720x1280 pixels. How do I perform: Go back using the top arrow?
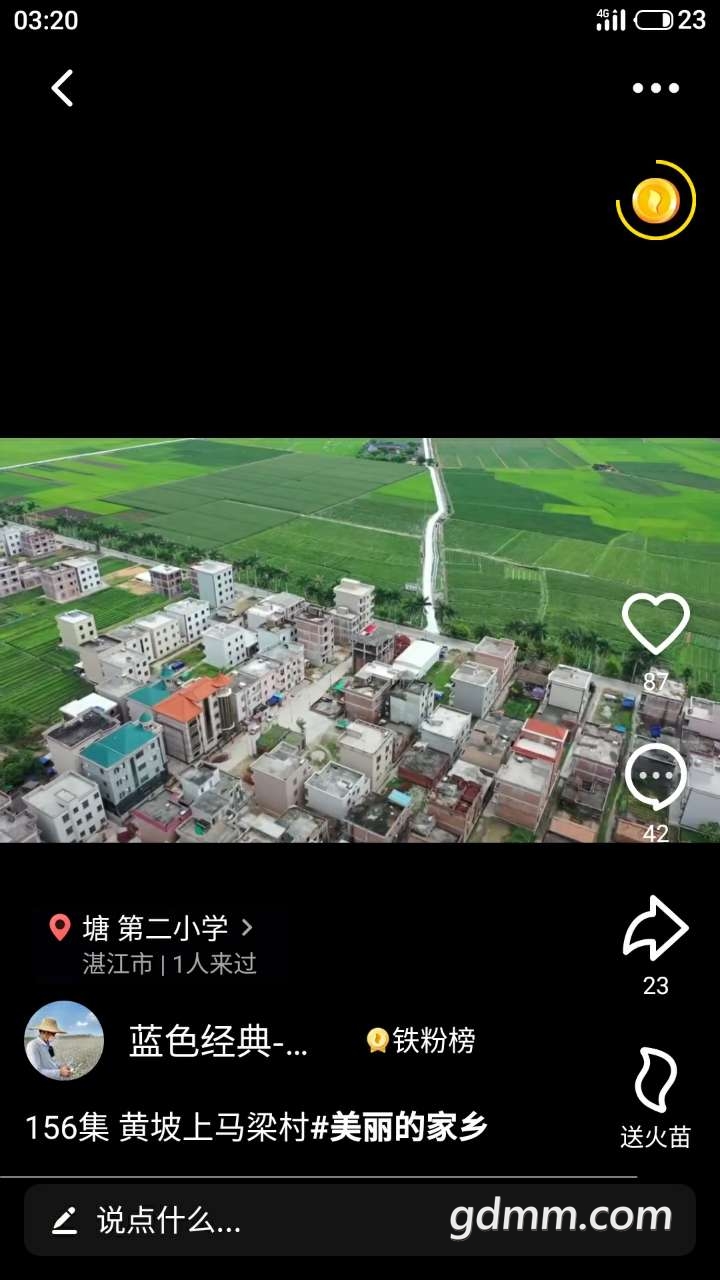(x=63, y=88)
